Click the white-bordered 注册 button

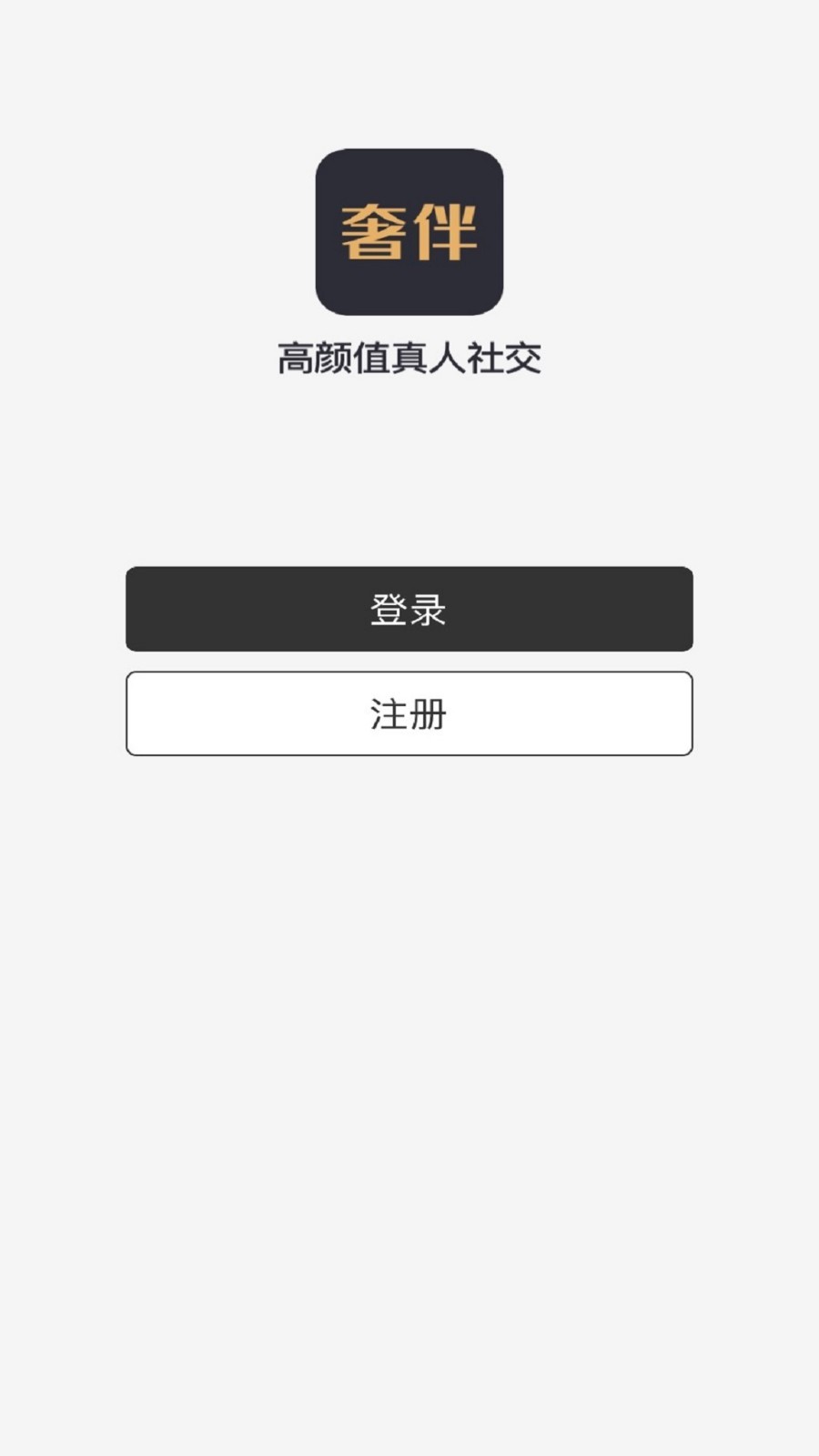click(409, 713)
